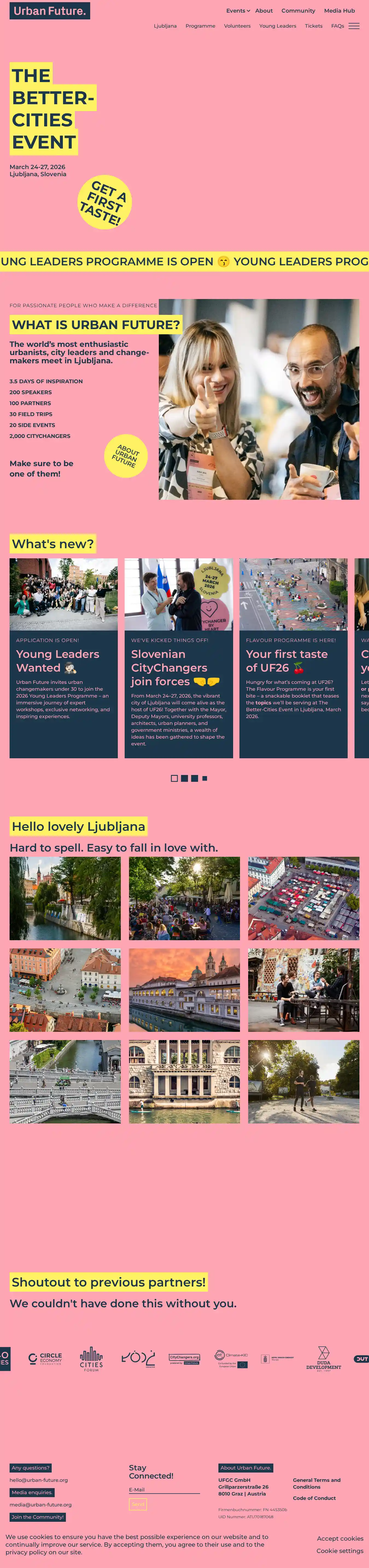Expand the Events dropdown

click(x=238, y=11)
